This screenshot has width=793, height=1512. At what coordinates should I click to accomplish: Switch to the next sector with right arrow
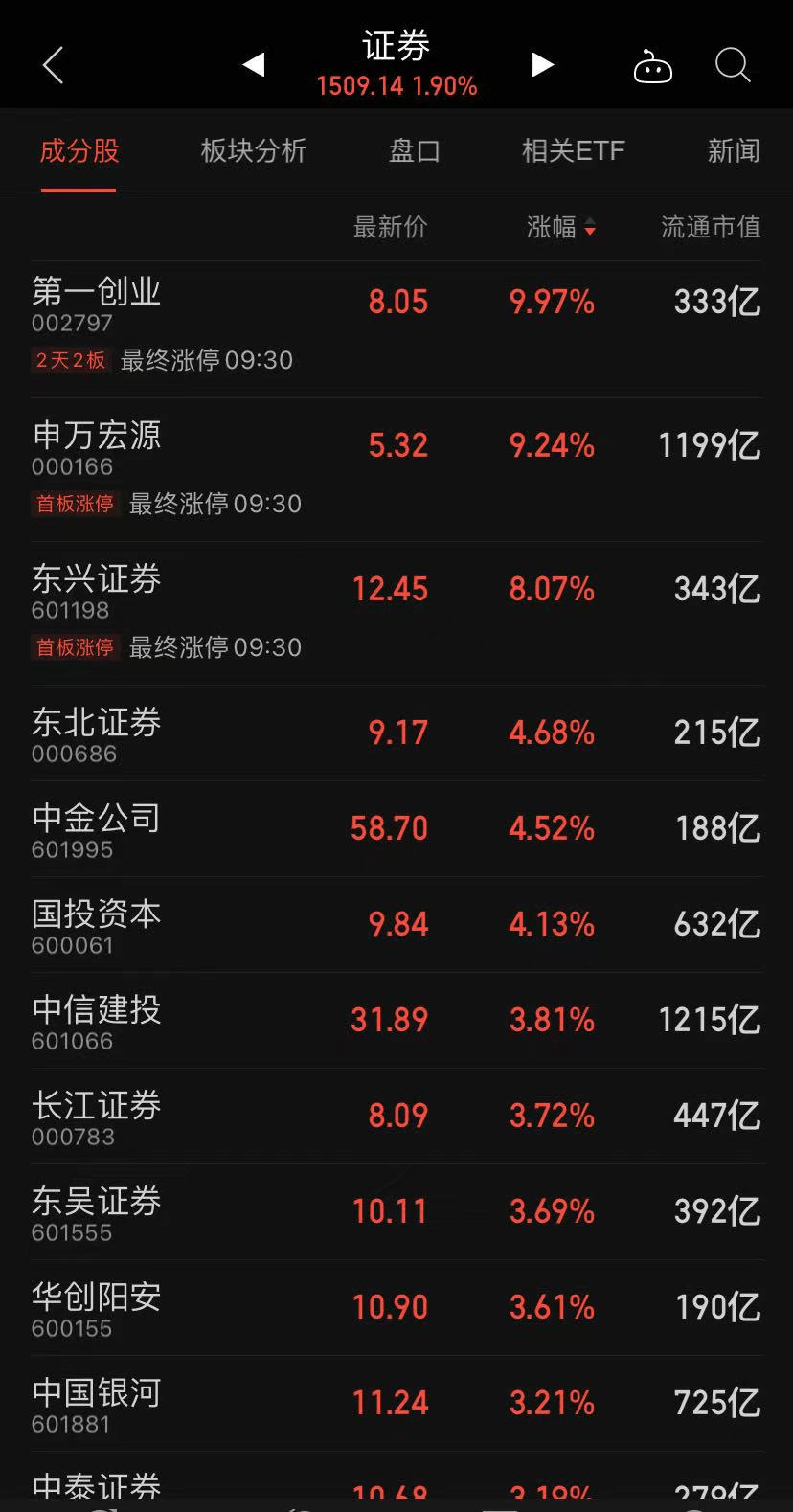tap(543, 64)
